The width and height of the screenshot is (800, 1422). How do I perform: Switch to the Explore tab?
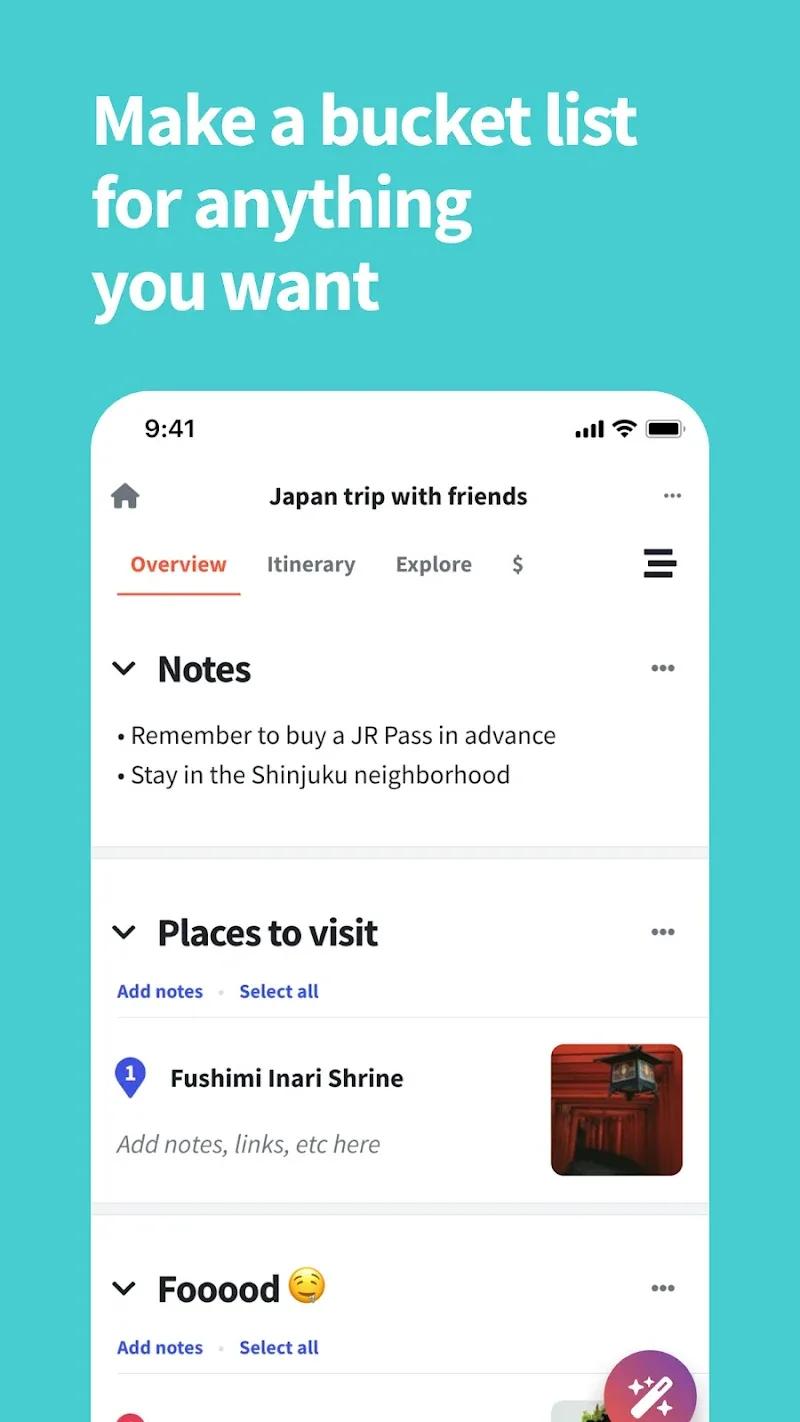[x=433, y=564]
